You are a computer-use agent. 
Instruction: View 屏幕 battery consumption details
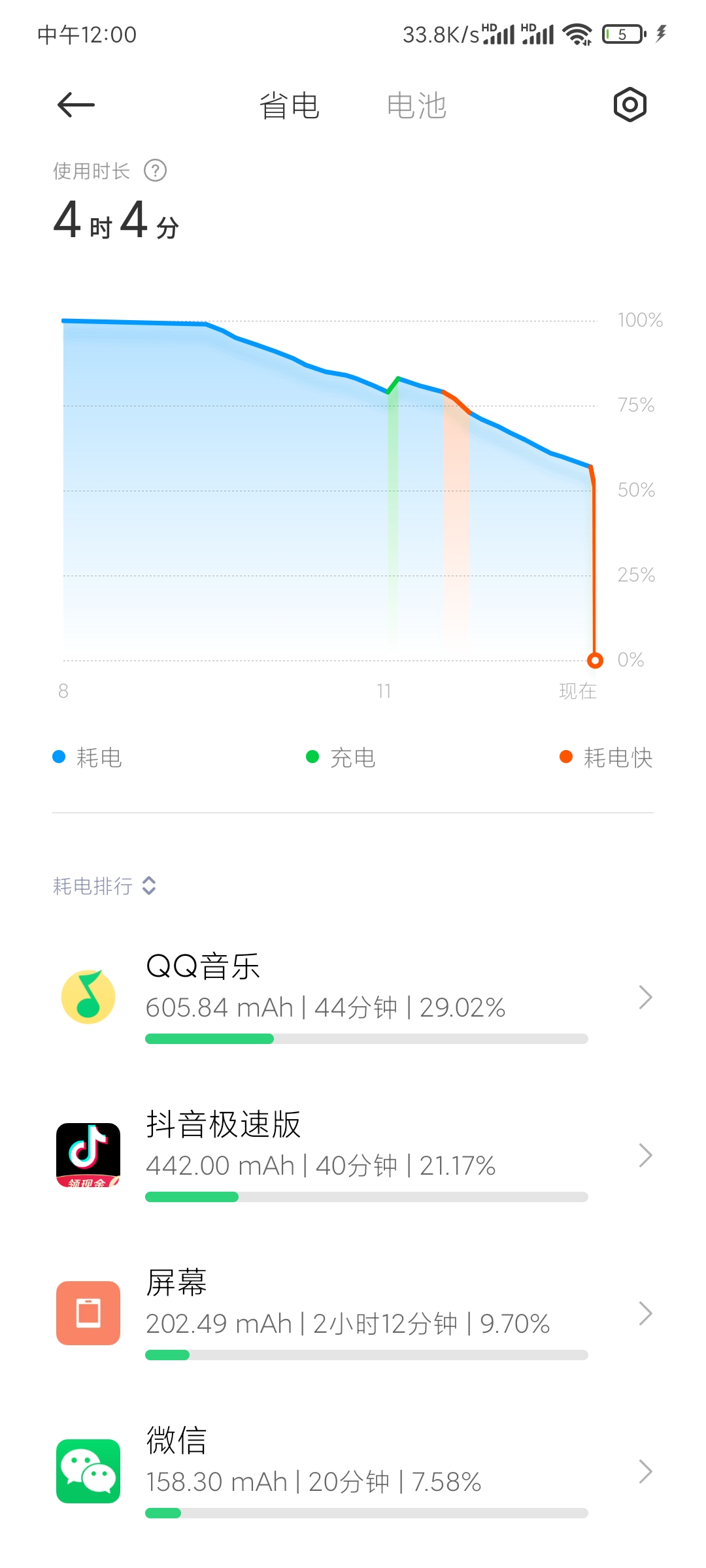coord(353,1313)
